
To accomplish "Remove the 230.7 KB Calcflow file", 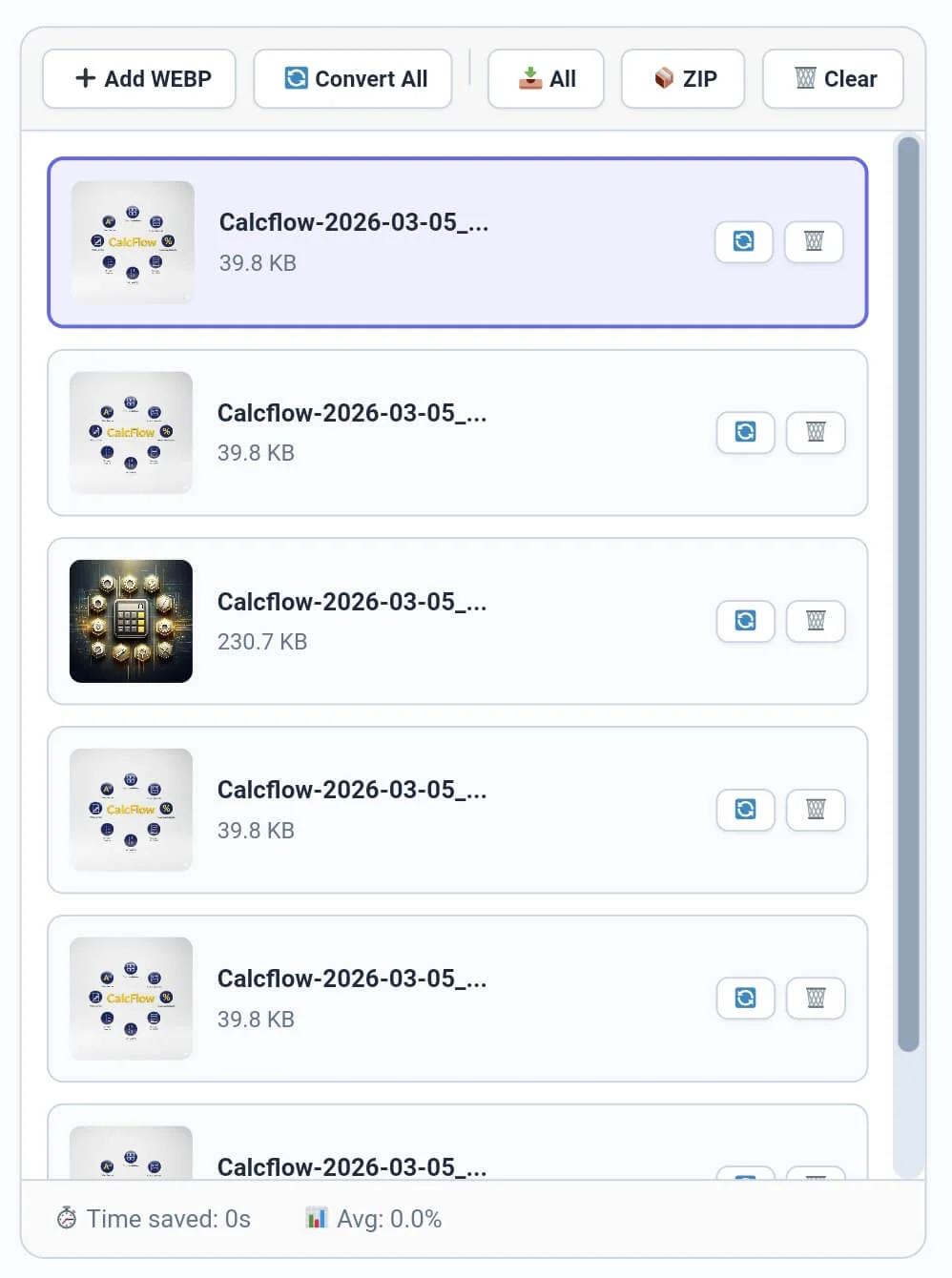I will (816, 621).
